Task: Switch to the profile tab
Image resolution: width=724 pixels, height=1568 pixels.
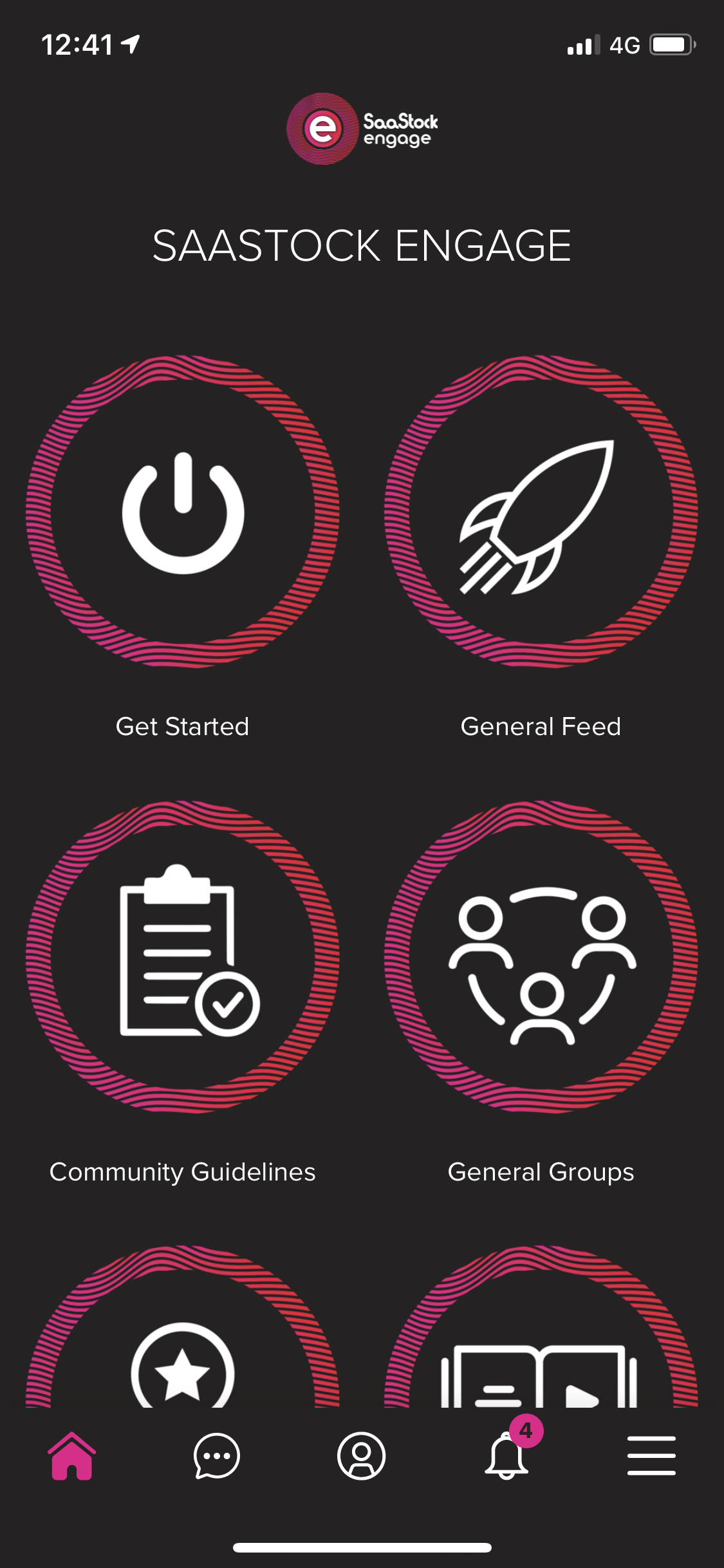Action: [x=362, y=1456]
